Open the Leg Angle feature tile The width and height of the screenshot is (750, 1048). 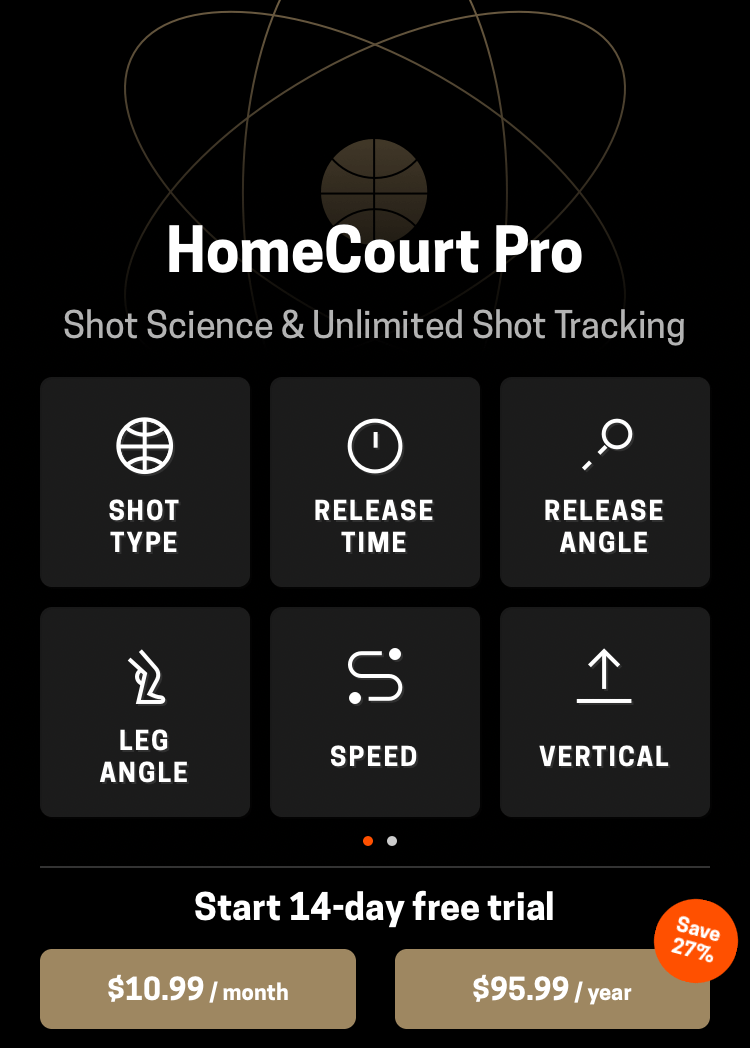click(x=145, y=711)
